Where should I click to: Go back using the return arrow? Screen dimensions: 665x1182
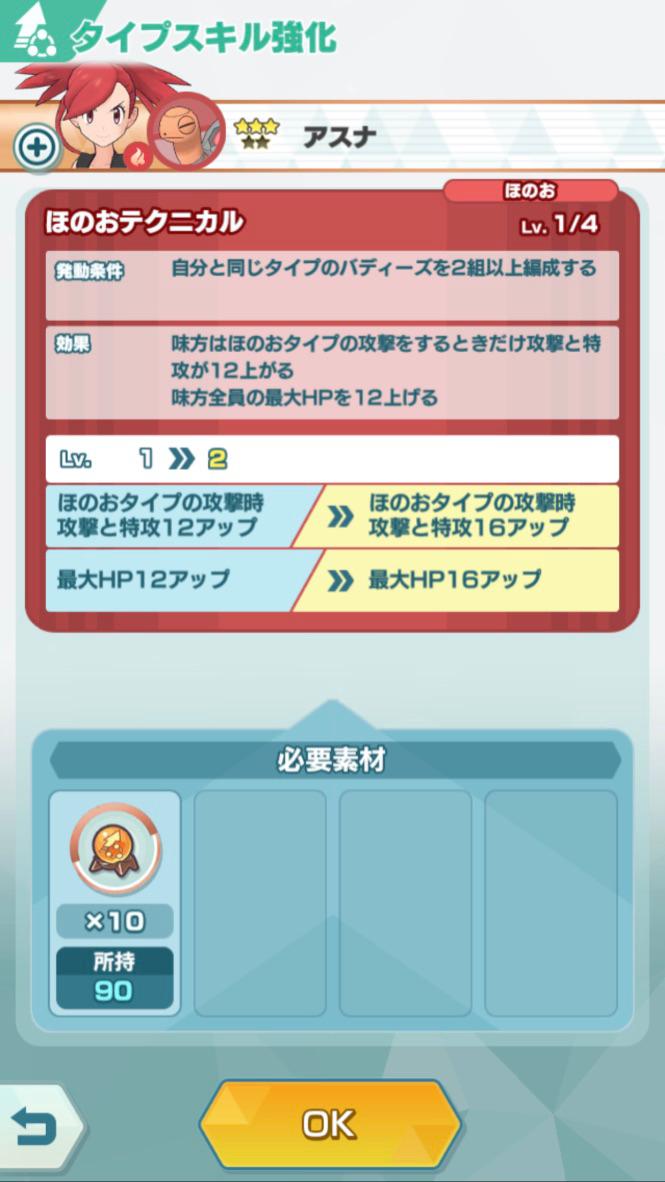pos(38,1128)
